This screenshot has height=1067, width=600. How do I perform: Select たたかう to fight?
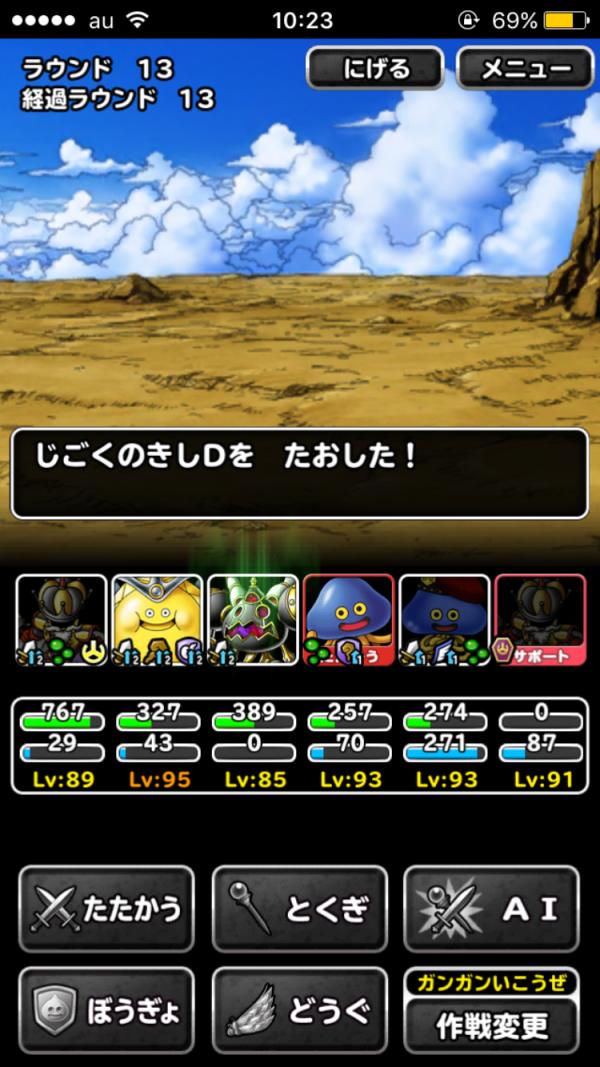click(x=106, y=908)
